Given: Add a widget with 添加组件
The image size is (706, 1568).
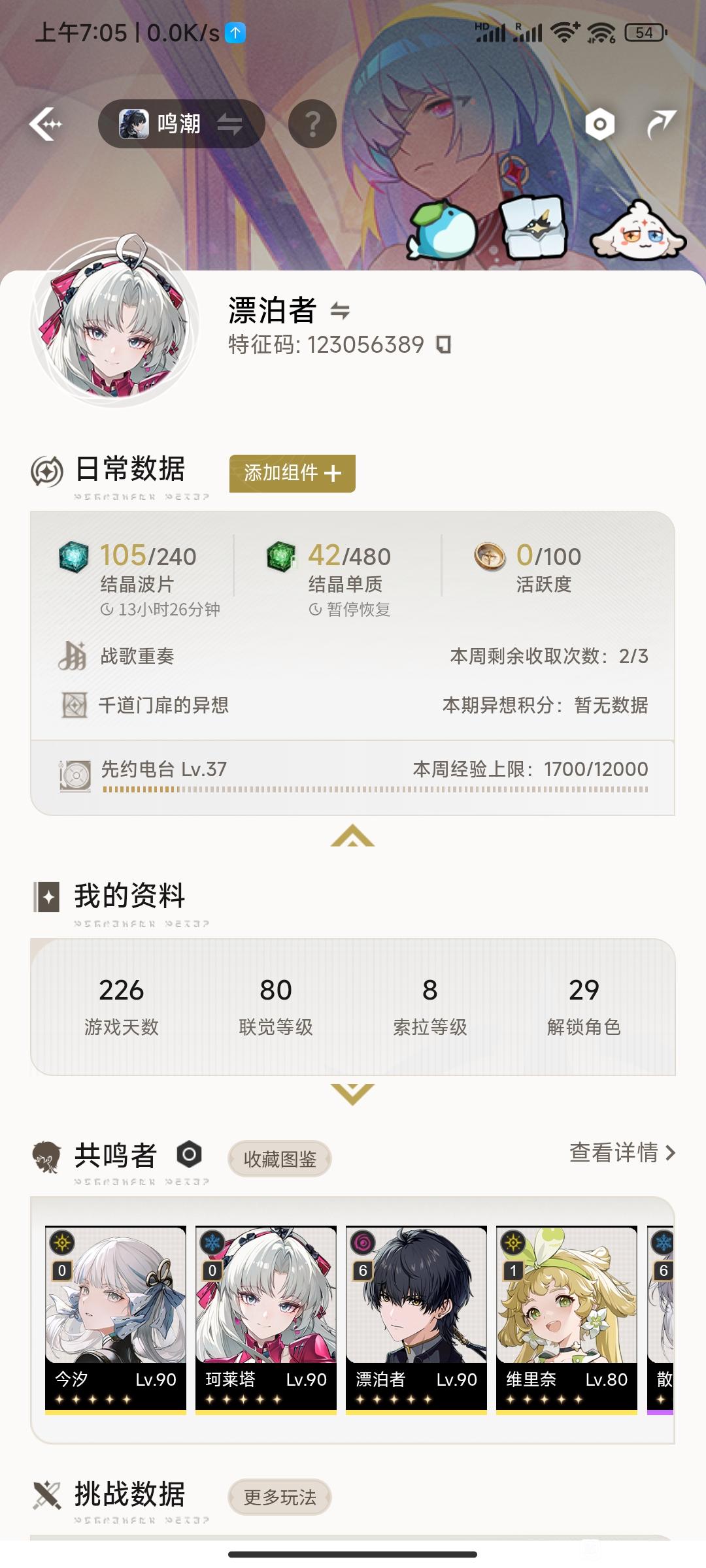Looking at the screenshot, I should [292, 473].
